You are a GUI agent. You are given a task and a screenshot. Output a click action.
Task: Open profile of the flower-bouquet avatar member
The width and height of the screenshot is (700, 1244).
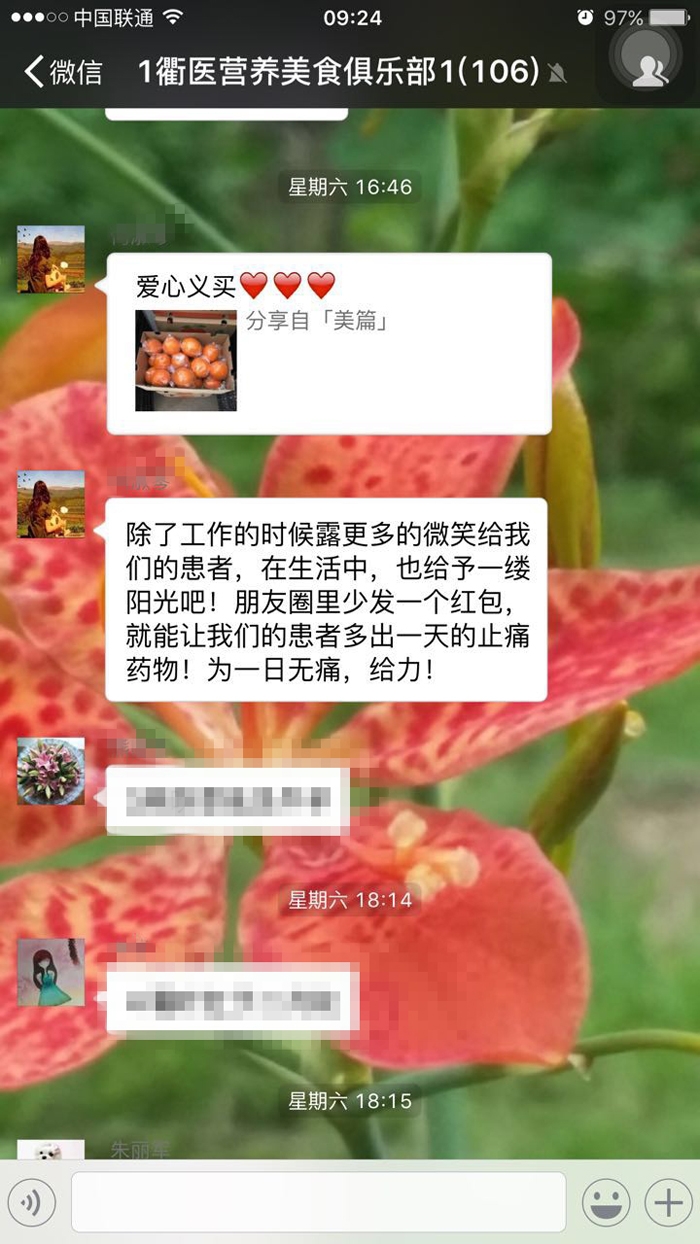(51, 771)
